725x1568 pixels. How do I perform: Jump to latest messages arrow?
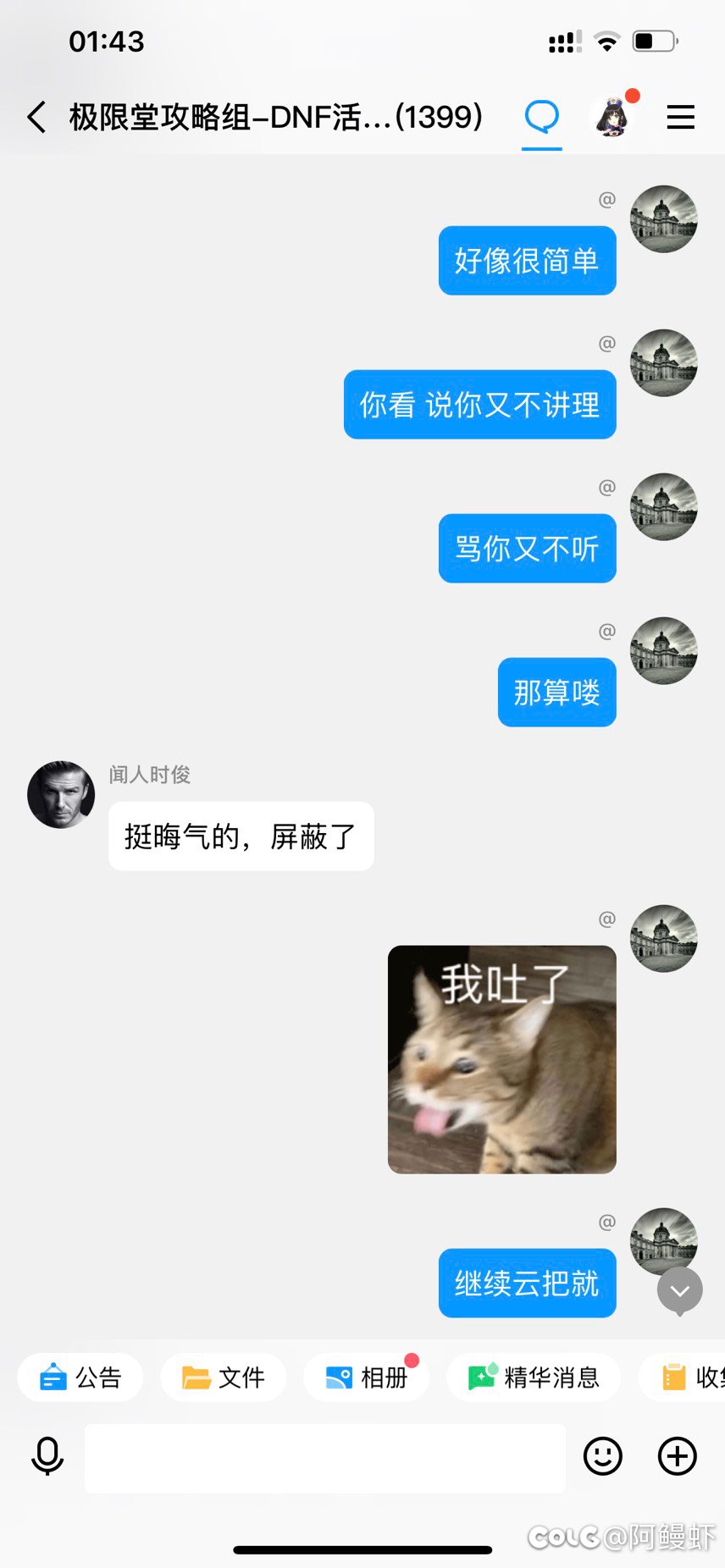pos(680,1290)
